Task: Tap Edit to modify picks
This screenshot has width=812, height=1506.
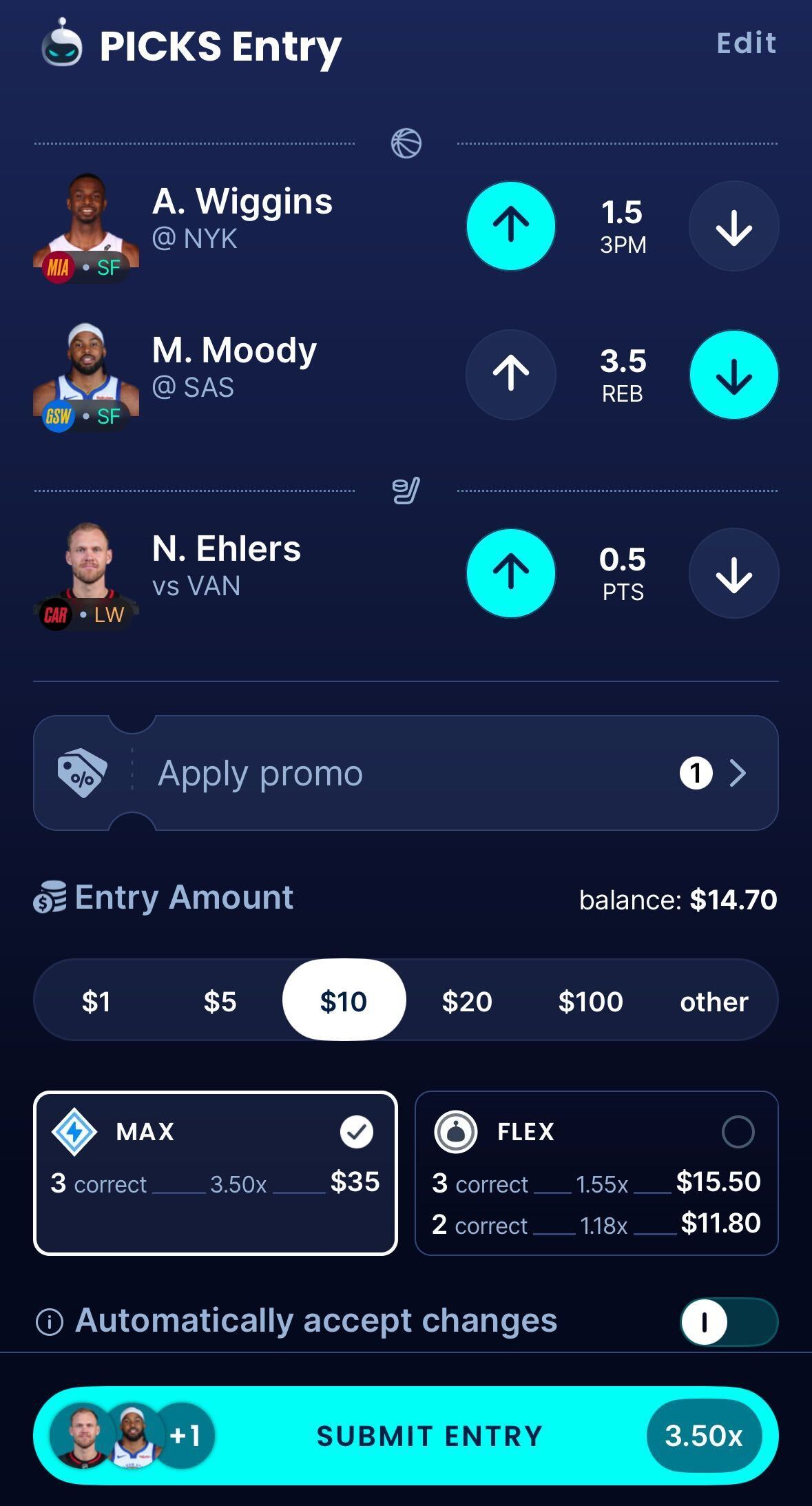Action: coord(746,43)
